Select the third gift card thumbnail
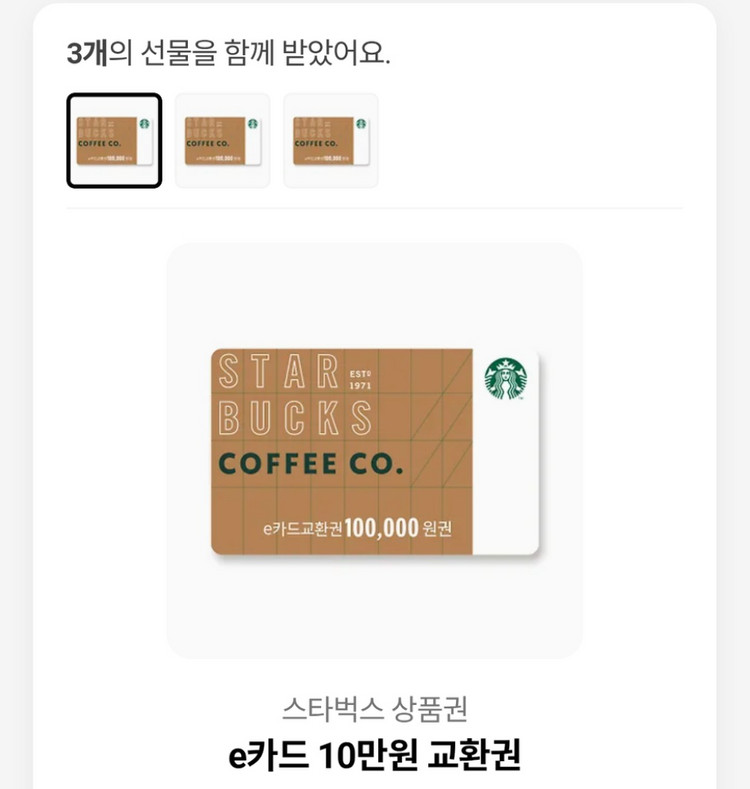 point(330,140)
